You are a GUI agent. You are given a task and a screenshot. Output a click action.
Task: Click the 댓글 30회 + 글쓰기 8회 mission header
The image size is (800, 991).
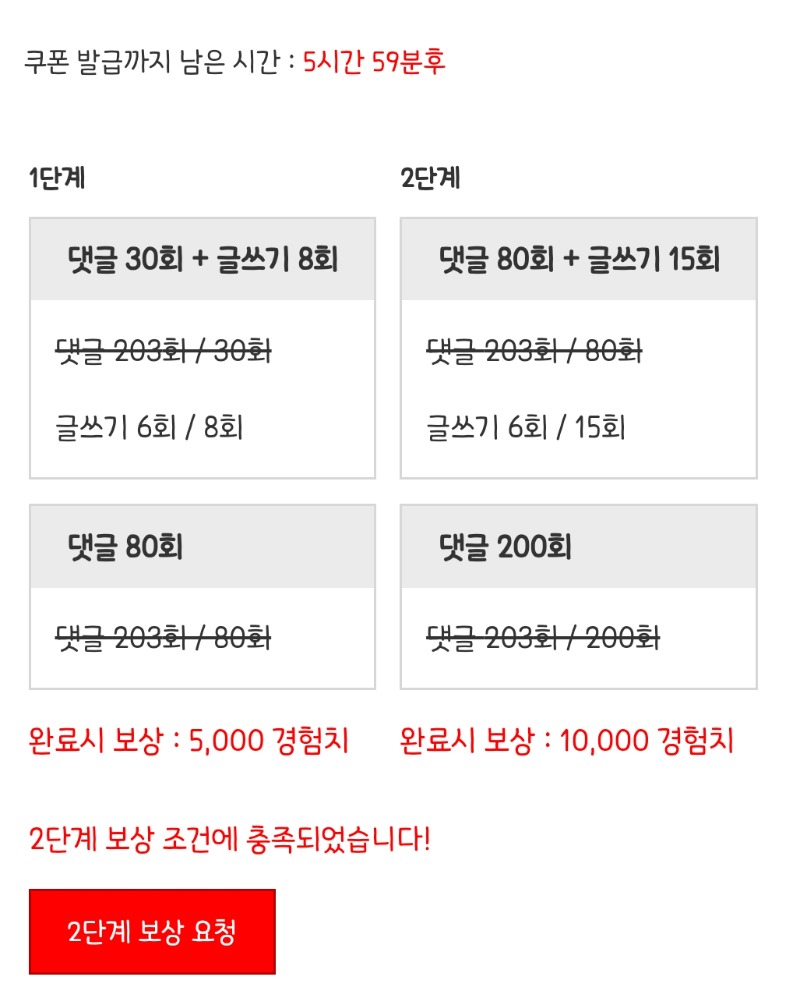tap(200, 257)
